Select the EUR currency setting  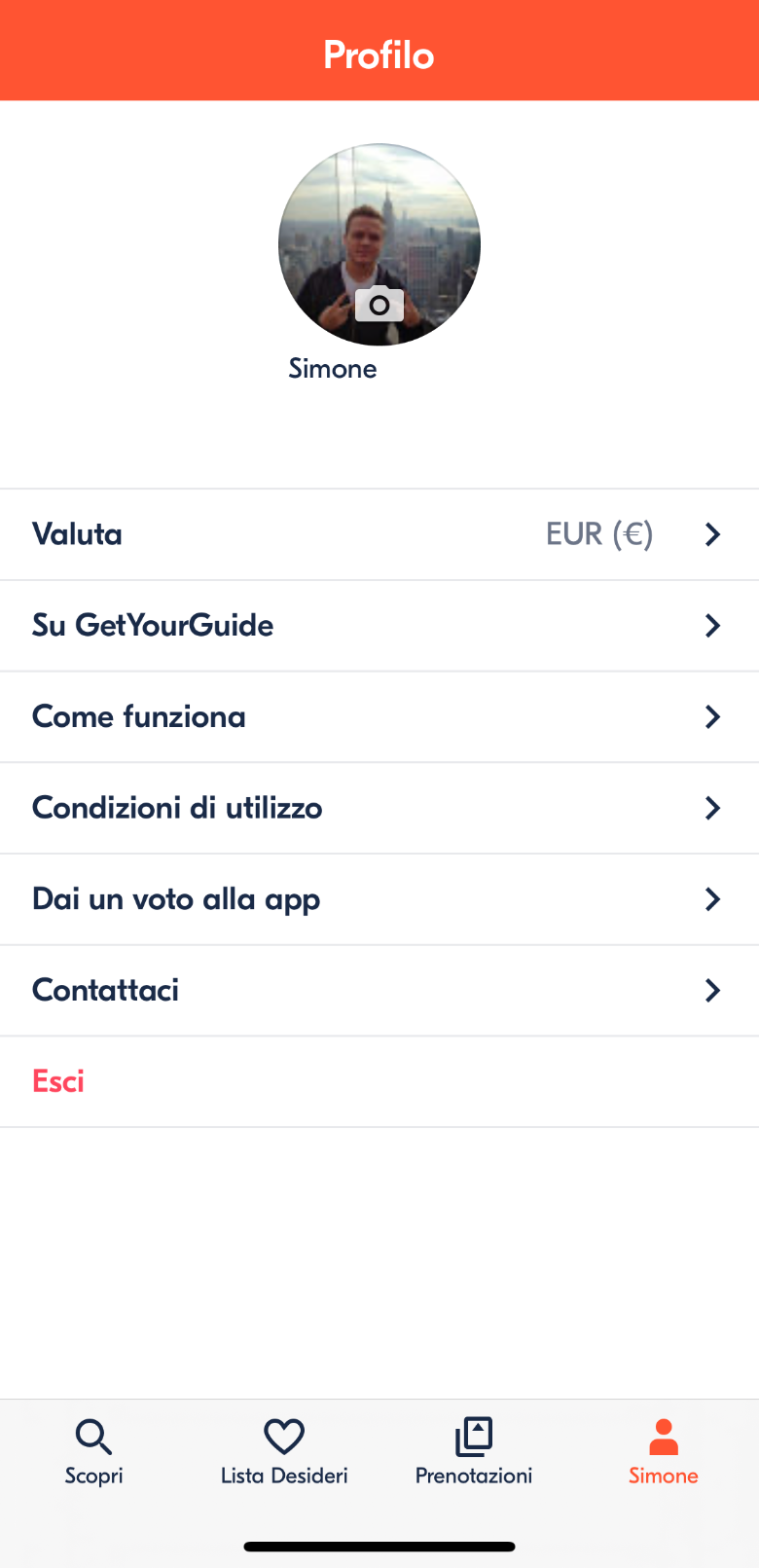[598, 533]
